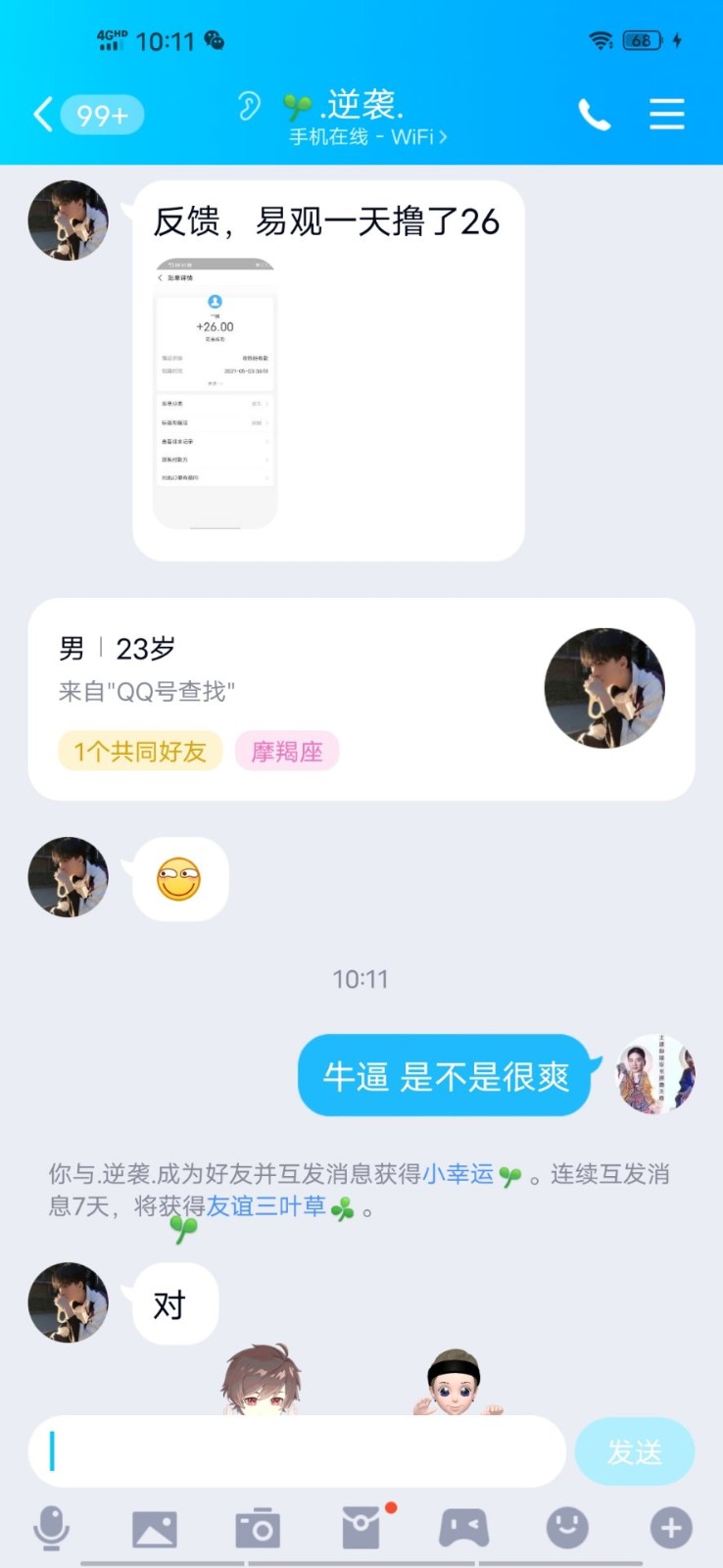The image size is (723, 1568).
Task: Tap my own avatar beside 牛逼 message
Action: click(x=655, y=1074)
